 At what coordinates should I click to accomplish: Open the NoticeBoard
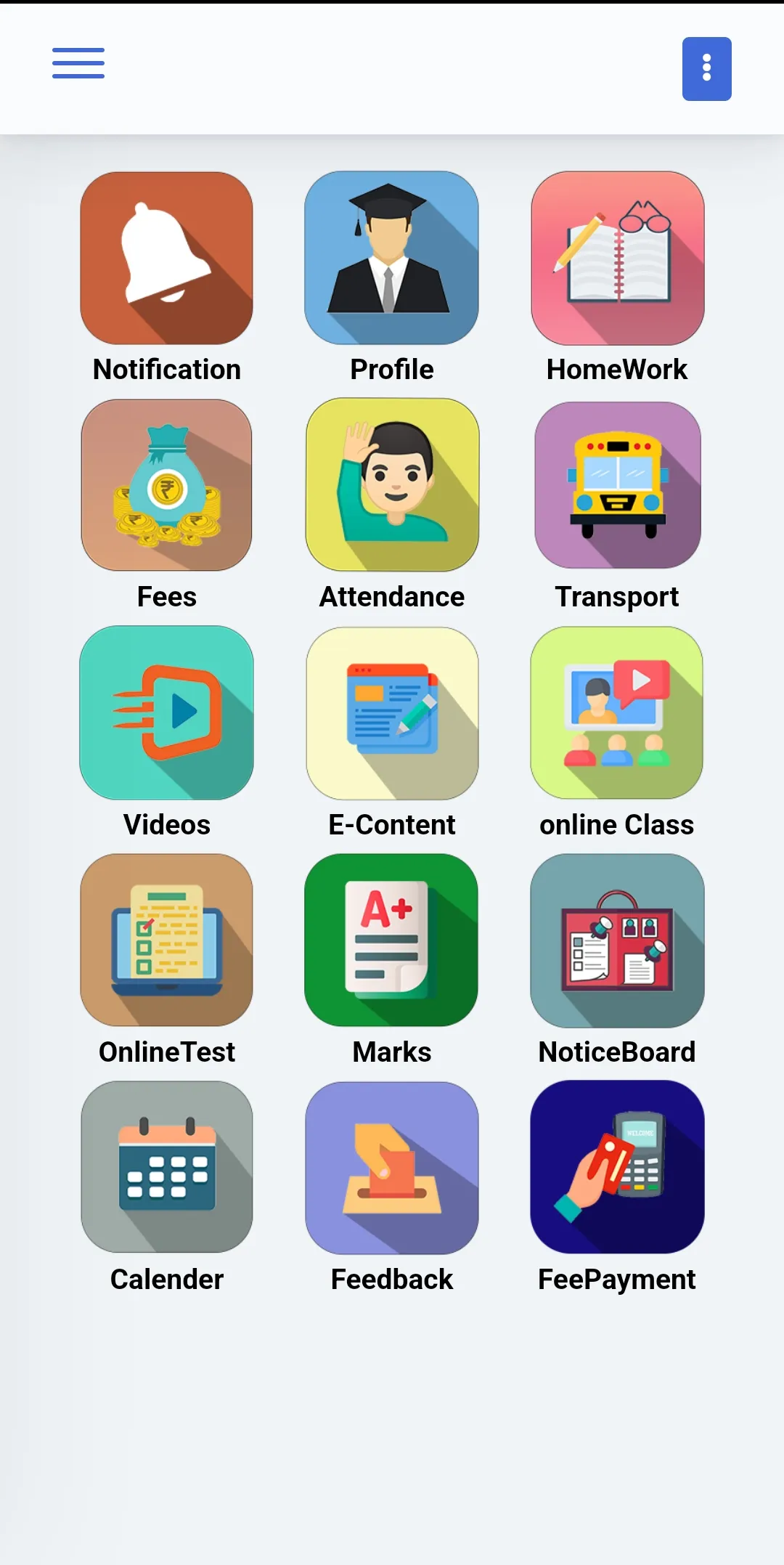point(617,940)
